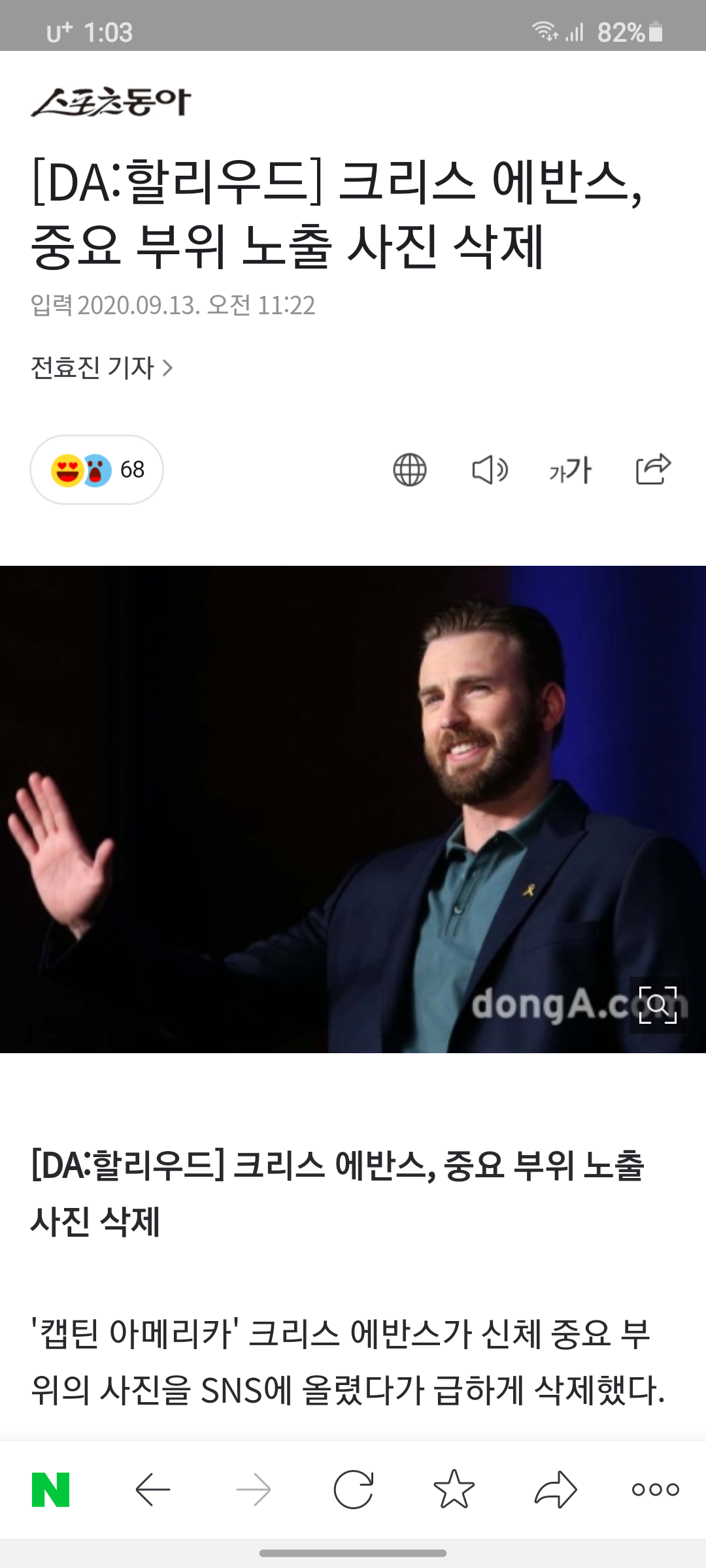Listen to article with speaker icon
Viewport: 706px width, 1568px height.
click(490, 470)
